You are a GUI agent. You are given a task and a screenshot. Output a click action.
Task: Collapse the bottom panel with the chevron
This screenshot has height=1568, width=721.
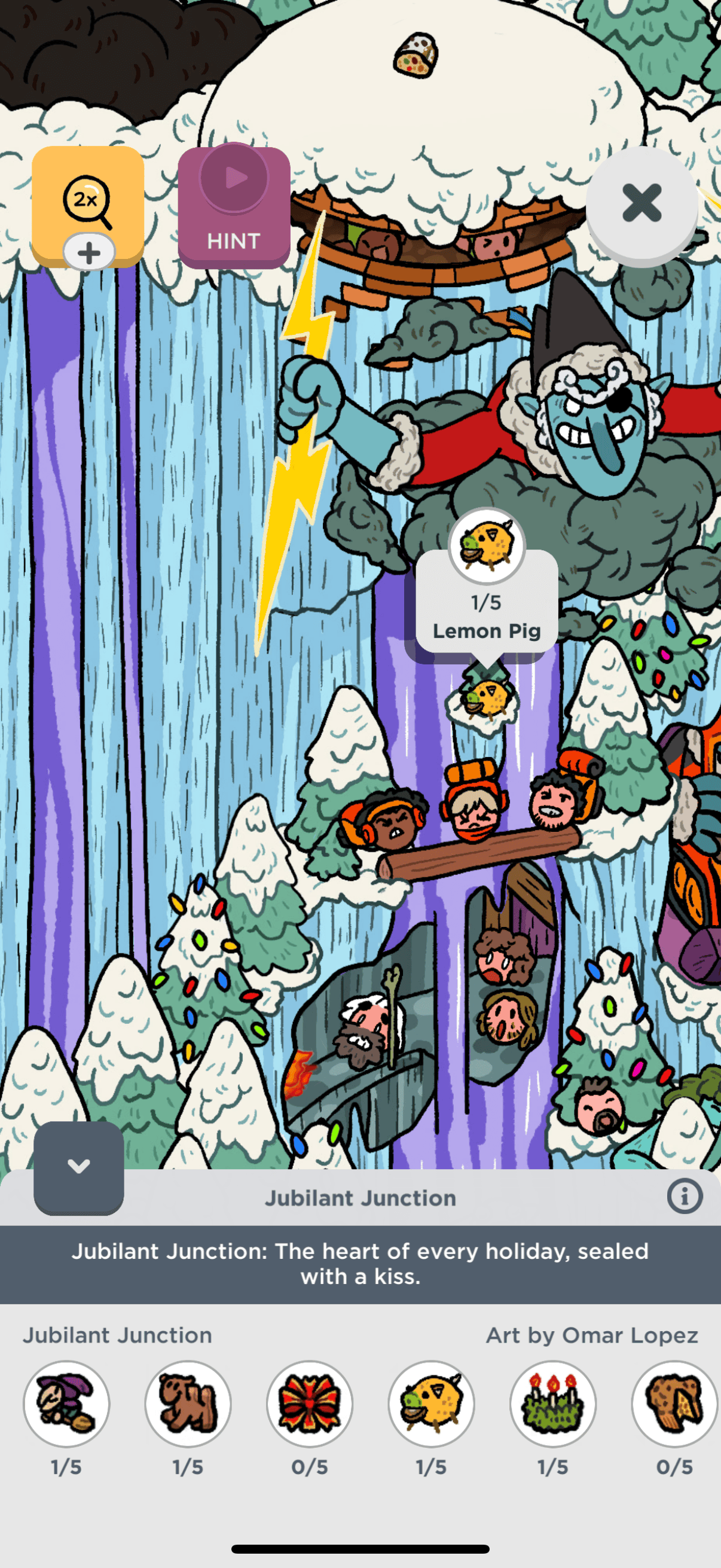[78, 1166]
